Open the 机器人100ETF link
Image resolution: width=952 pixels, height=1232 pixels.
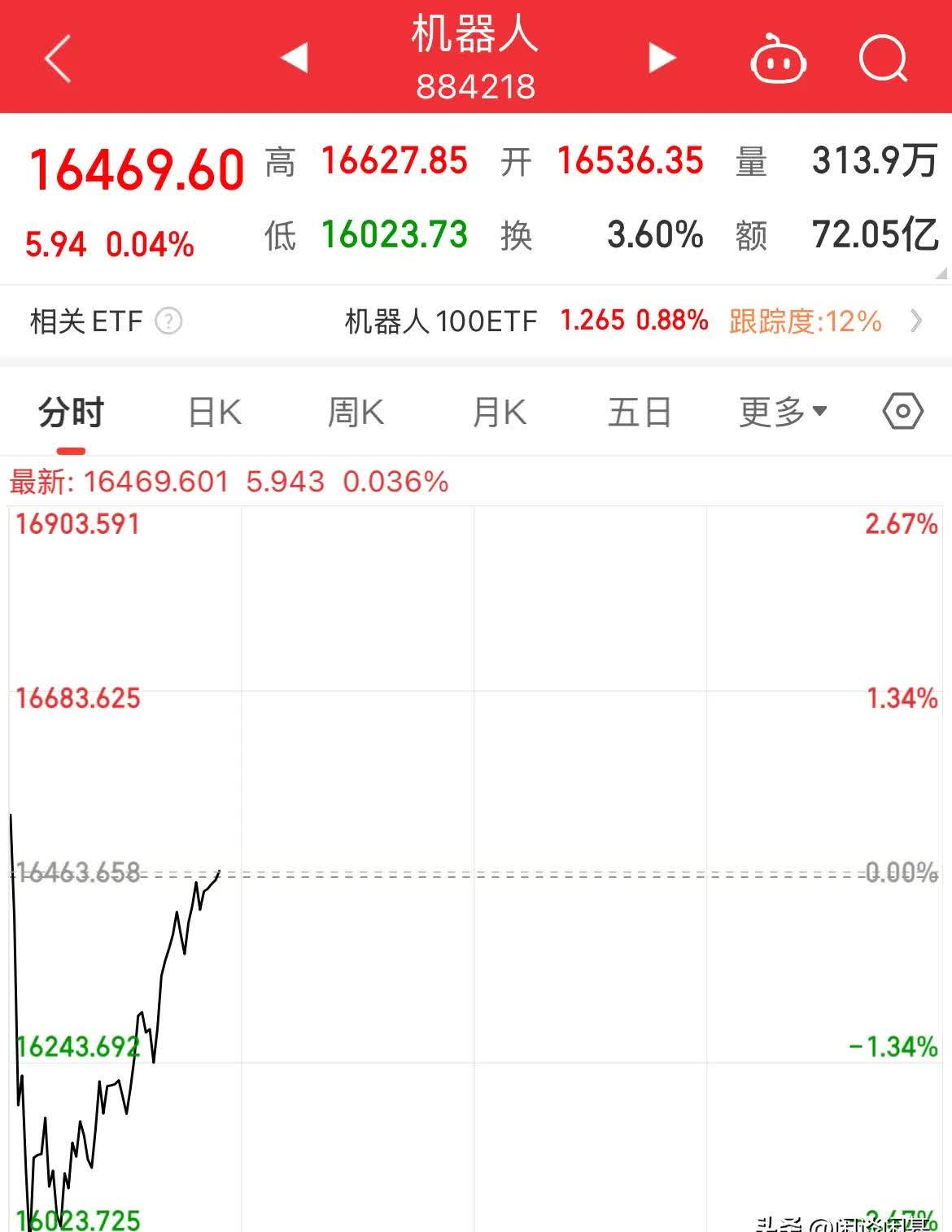[439, 321]
